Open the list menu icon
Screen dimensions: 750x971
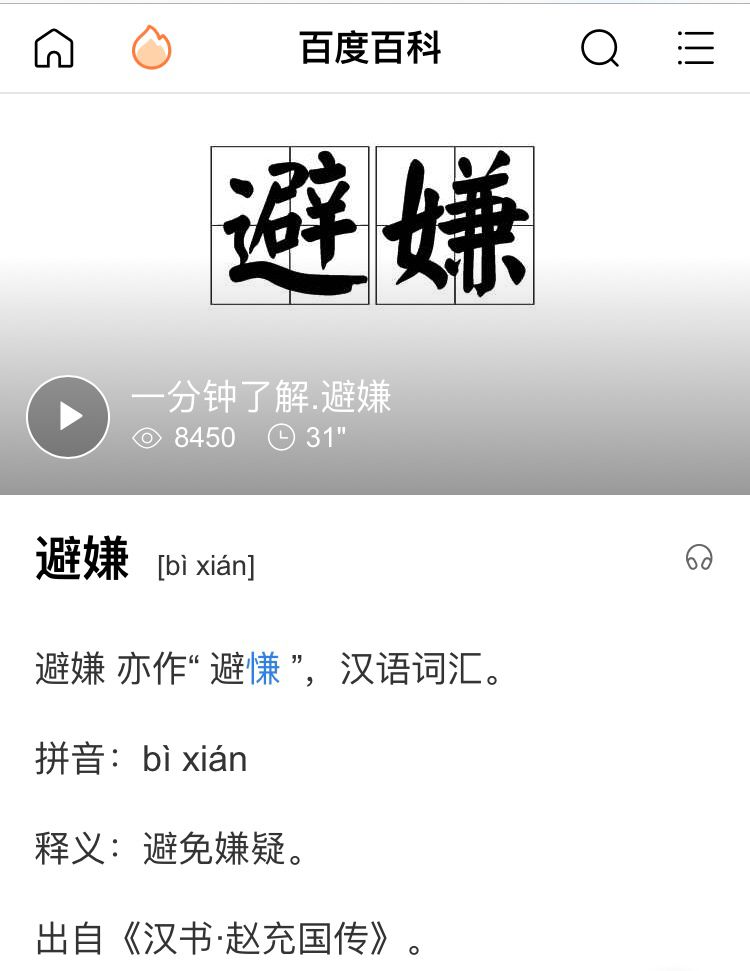tap(695, 48)
